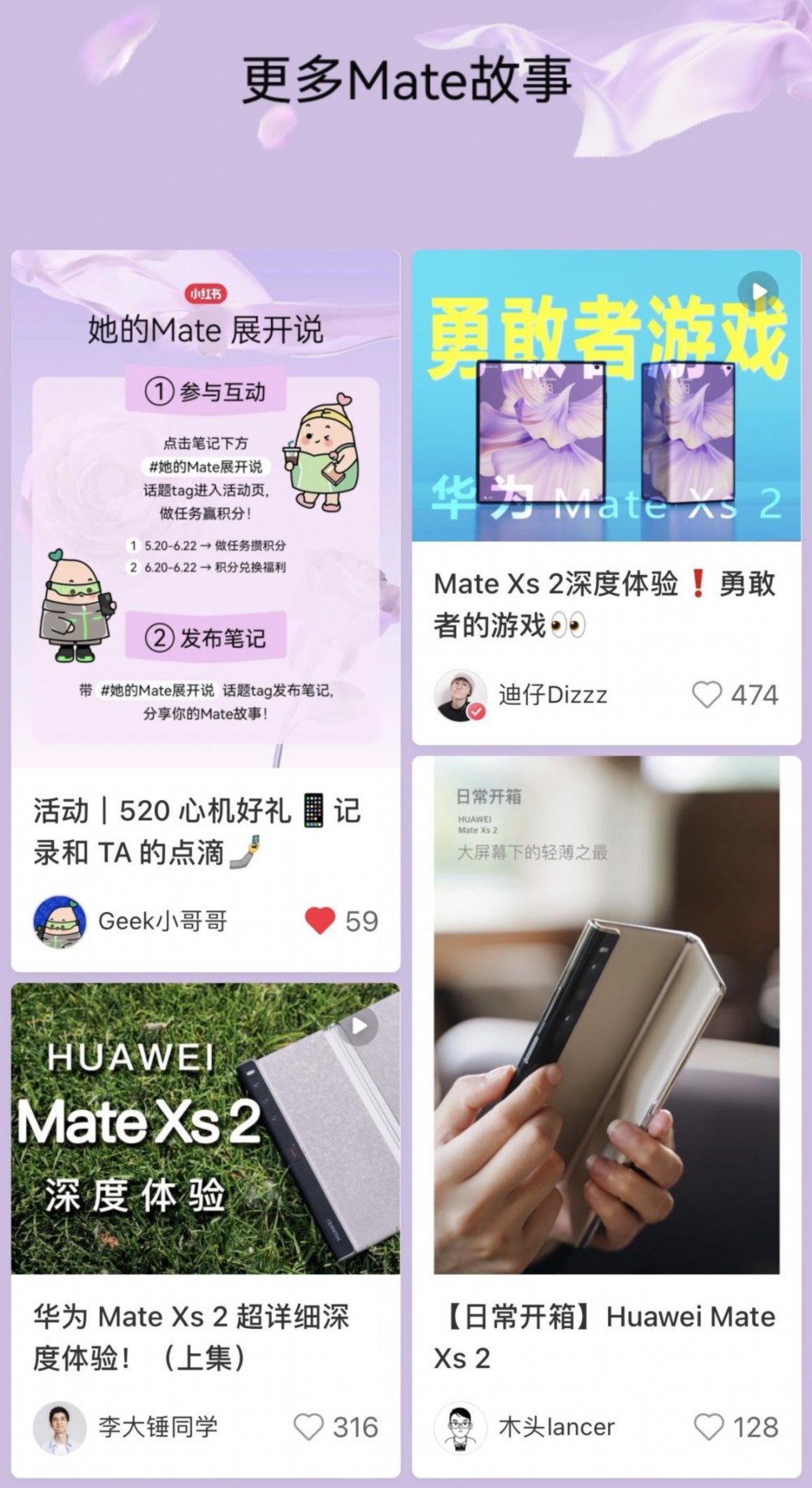Like 李大锤同学's note

(x=309, y=1426)
